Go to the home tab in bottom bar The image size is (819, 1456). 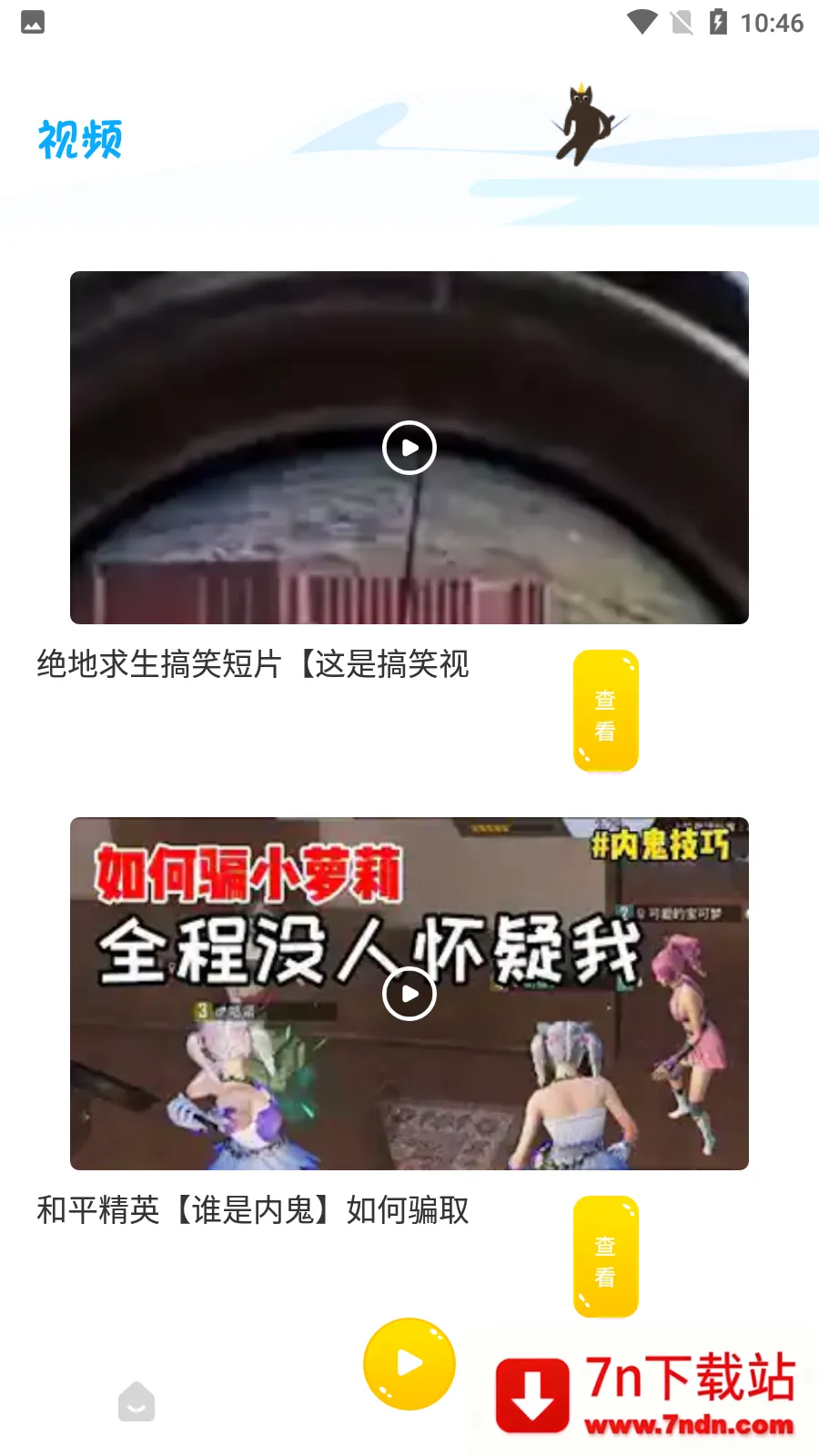(136, 1401)
